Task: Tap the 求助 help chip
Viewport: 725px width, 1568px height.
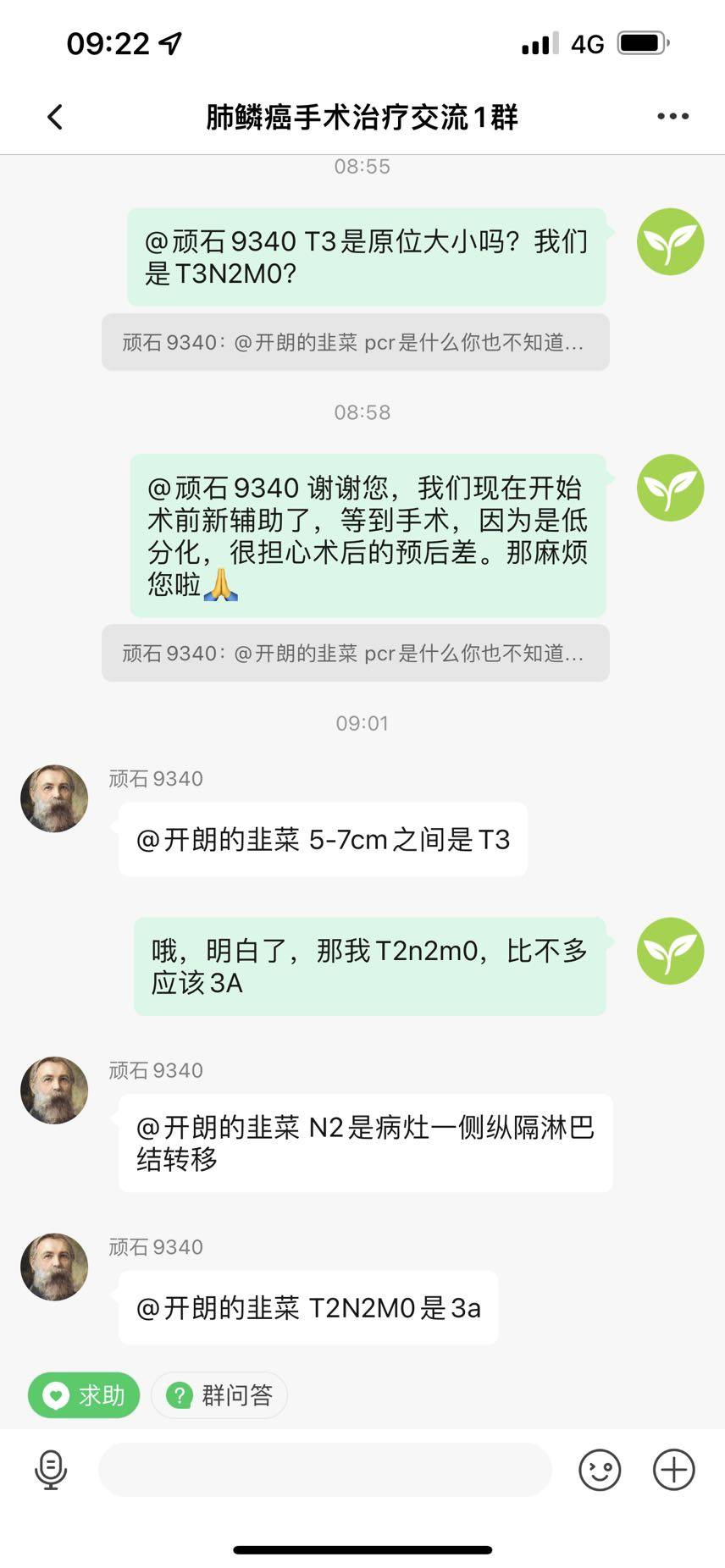Action: 84,1394
